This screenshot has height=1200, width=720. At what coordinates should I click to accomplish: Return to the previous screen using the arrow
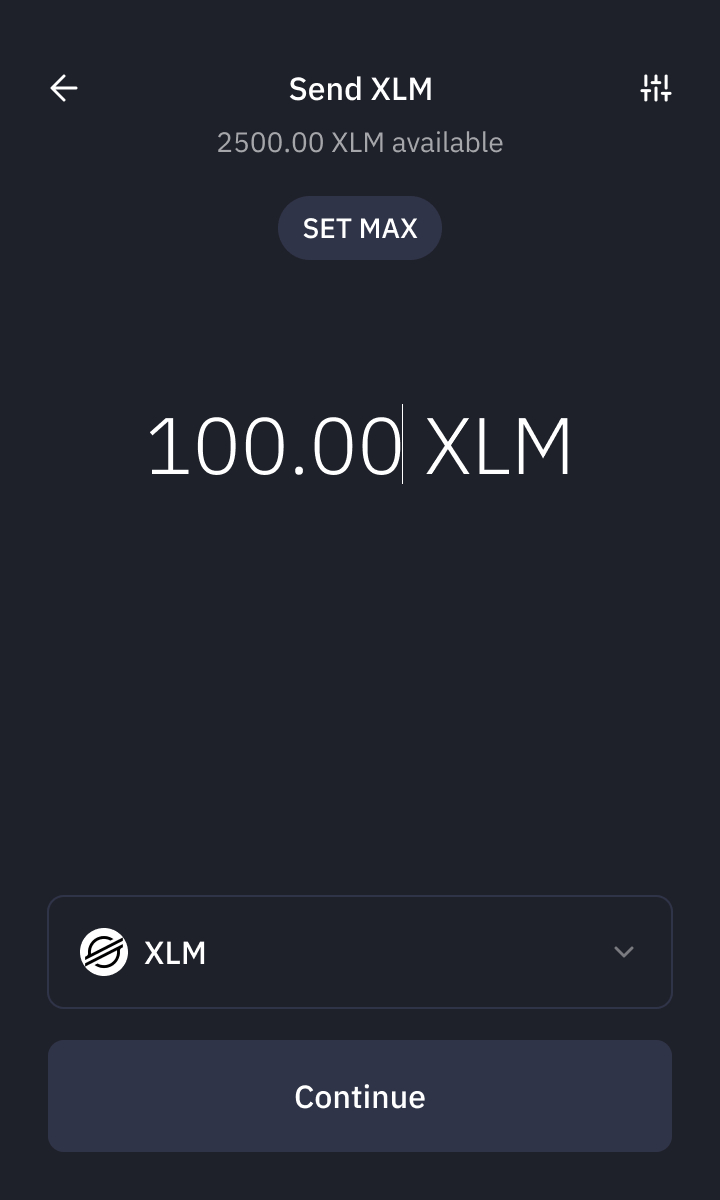63,88
